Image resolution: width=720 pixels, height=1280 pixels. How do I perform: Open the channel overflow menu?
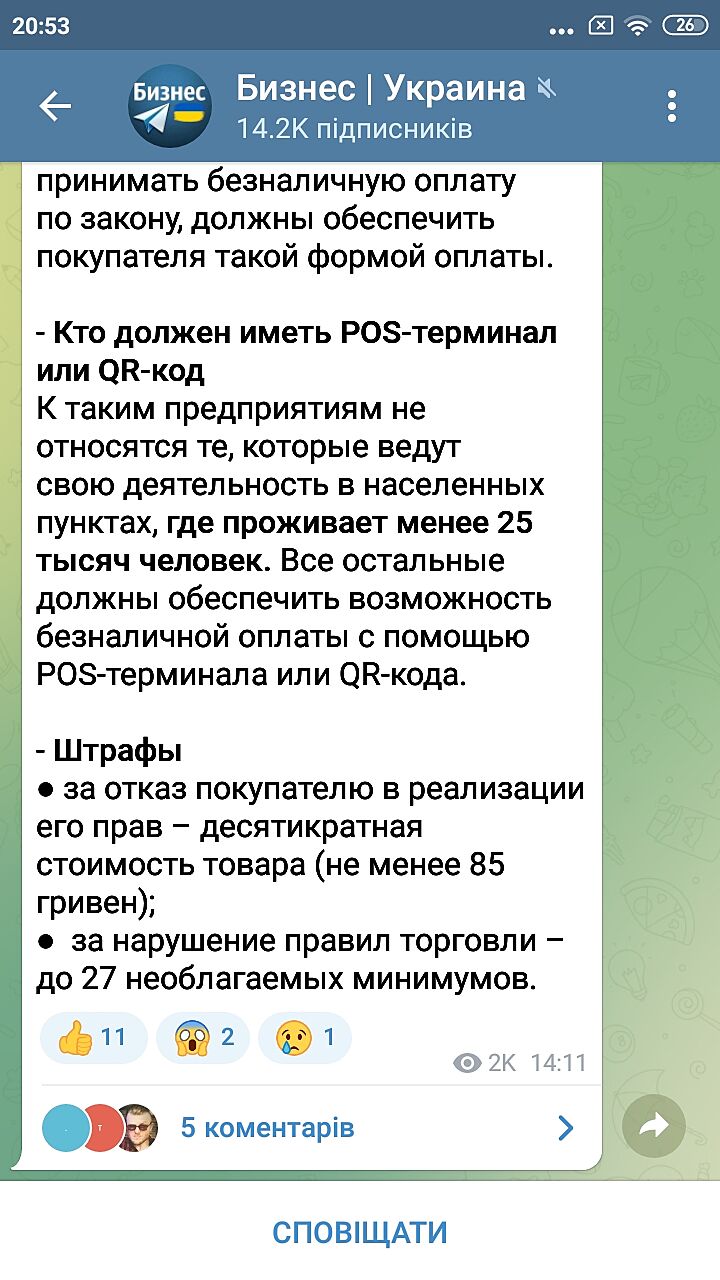point(672,106)
